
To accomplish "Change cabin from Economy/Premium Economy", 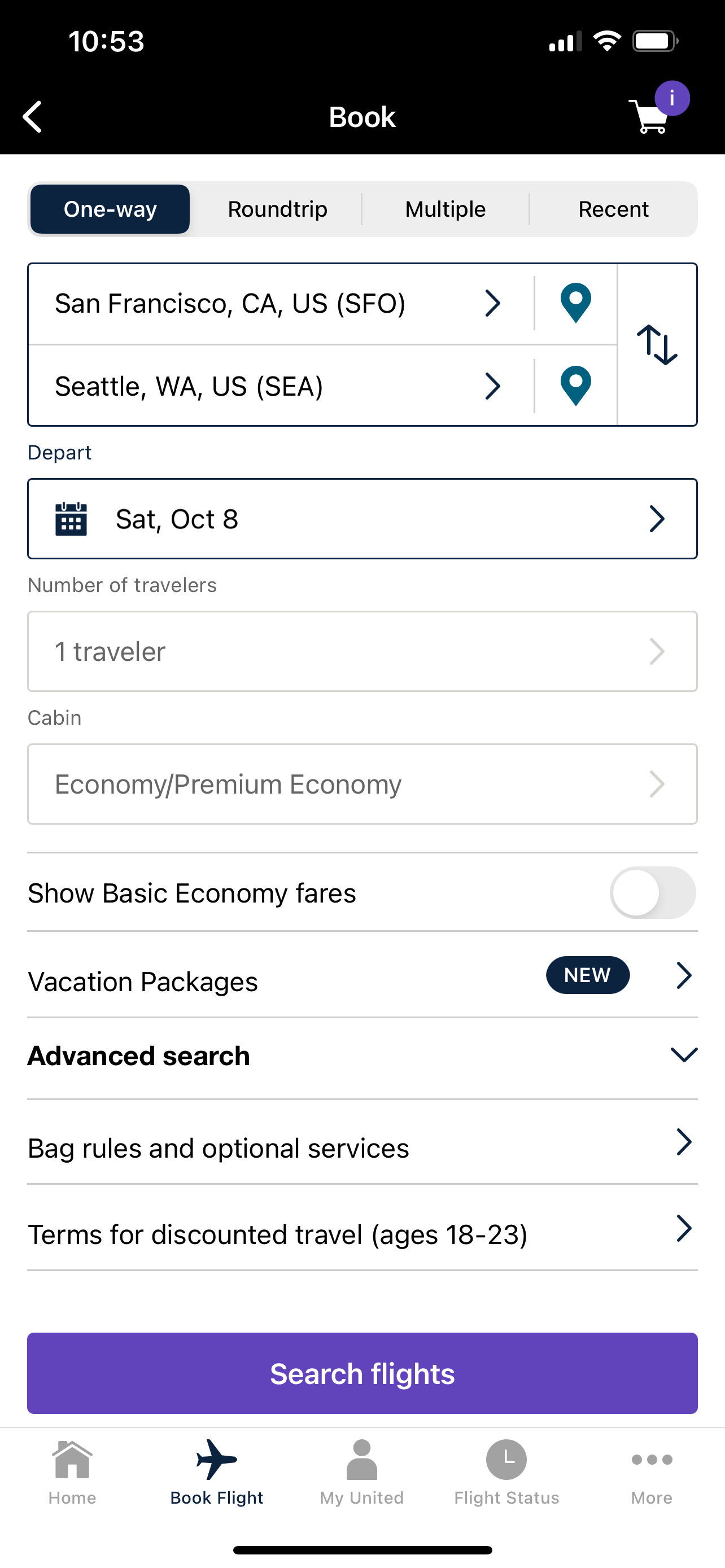I will click(x=362, y=784).
